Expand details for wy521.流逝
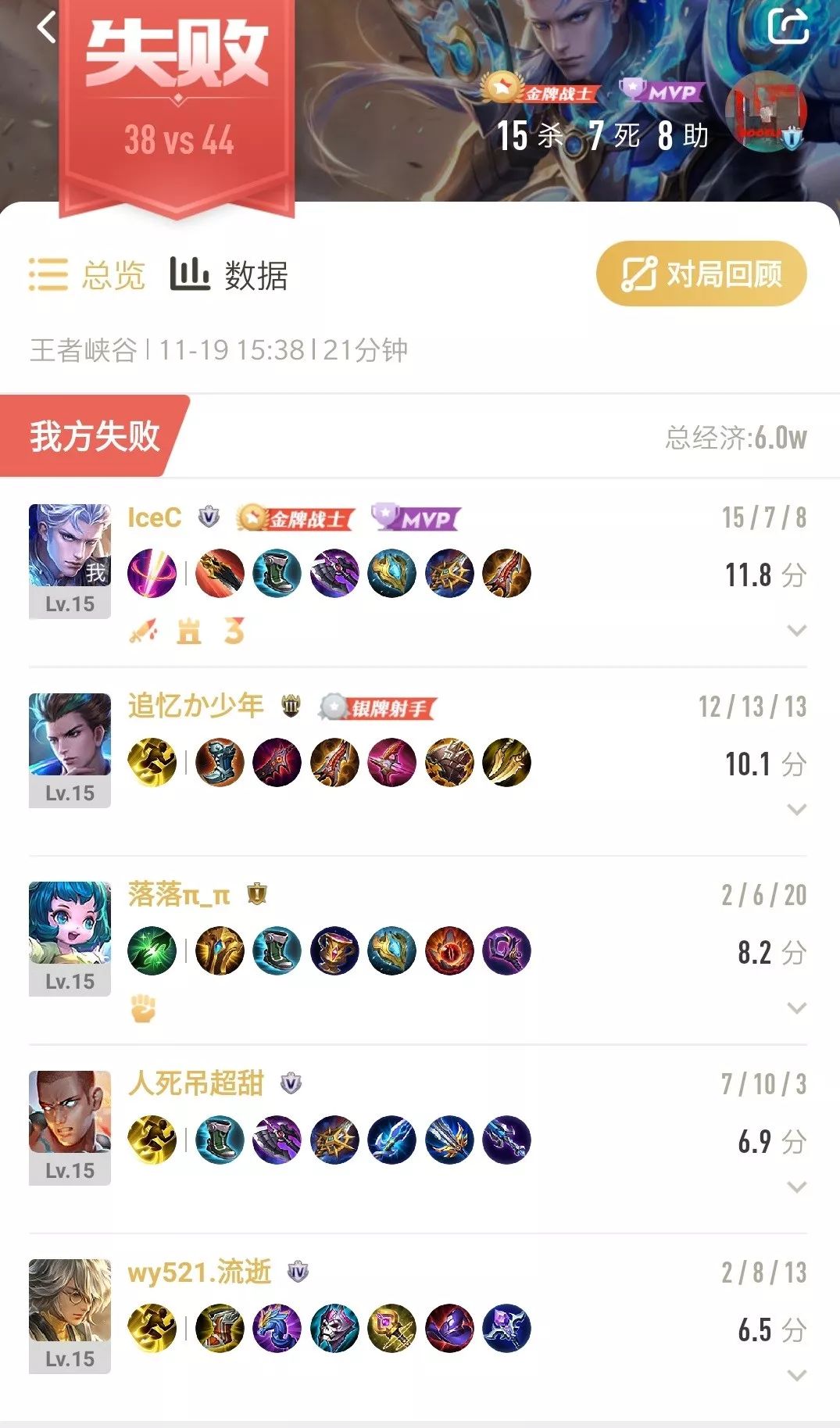 [796, 1376]
